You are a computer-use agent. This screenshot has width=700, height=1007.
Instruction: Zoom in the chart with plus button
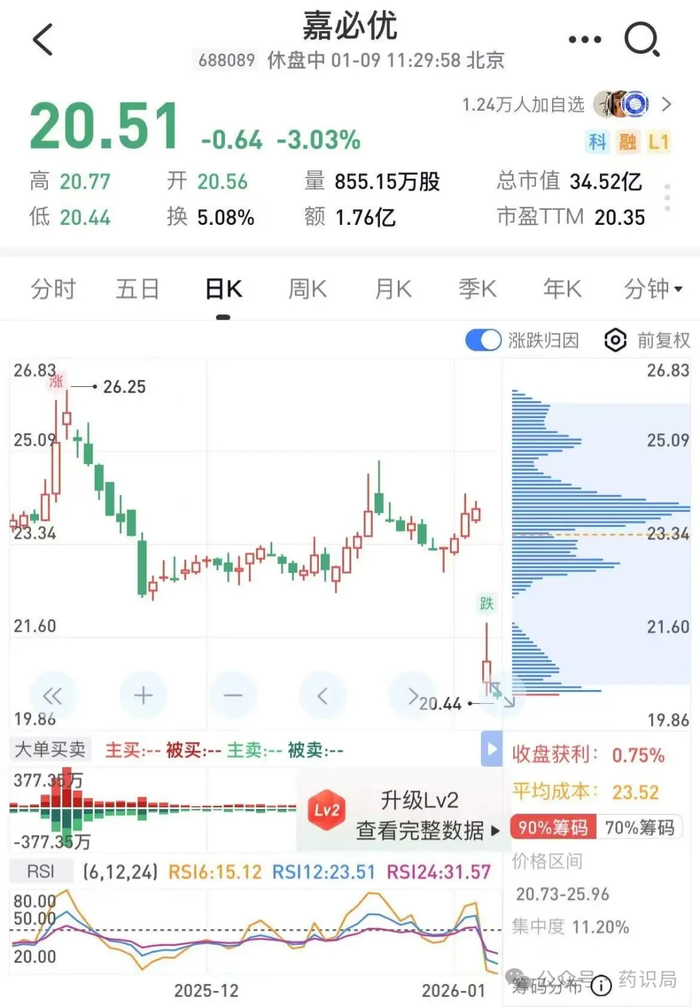(143, 695)
